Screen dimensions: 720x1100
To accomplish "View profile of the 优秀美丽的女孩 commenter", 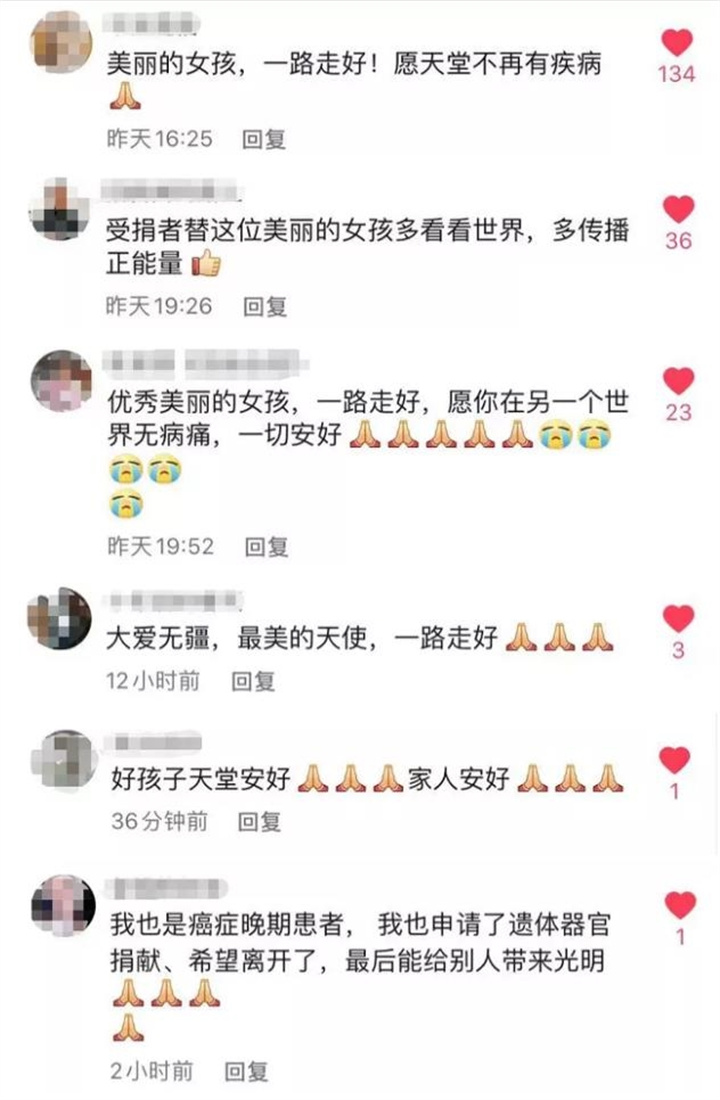I will tap(62, 381).
